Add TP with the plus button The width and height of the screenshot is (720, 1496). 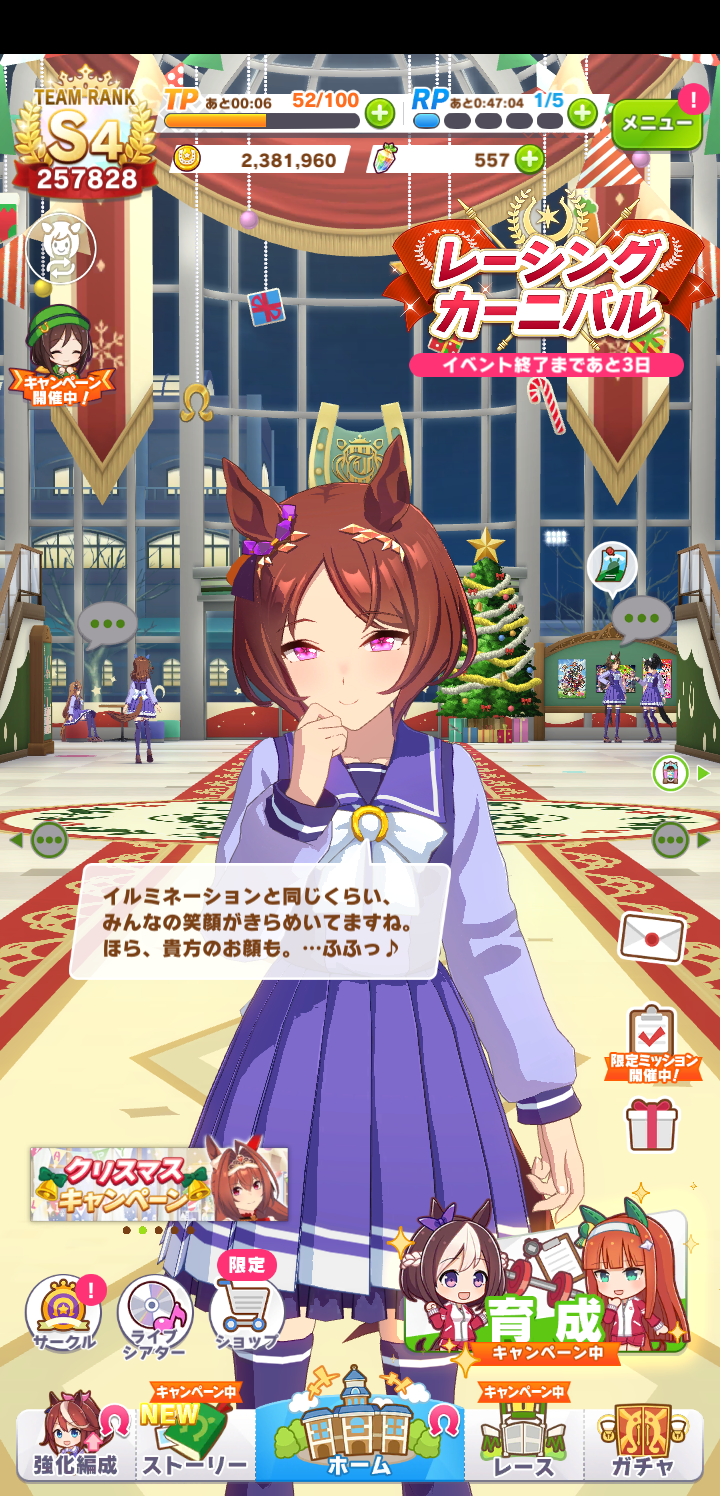tap(379, 113)
